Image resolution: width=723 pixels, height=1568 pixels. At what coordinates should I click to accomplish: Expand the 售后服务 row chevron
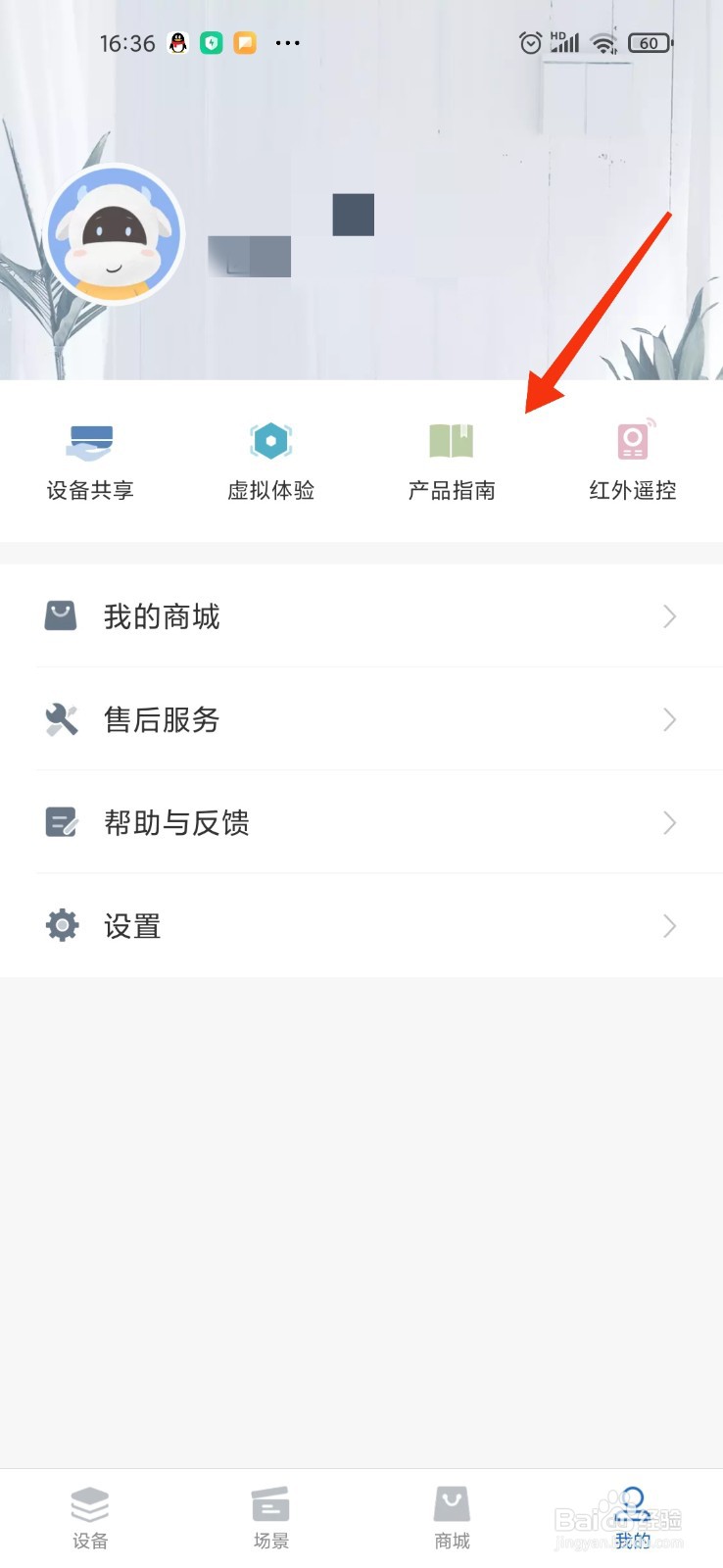coord(669,720)
